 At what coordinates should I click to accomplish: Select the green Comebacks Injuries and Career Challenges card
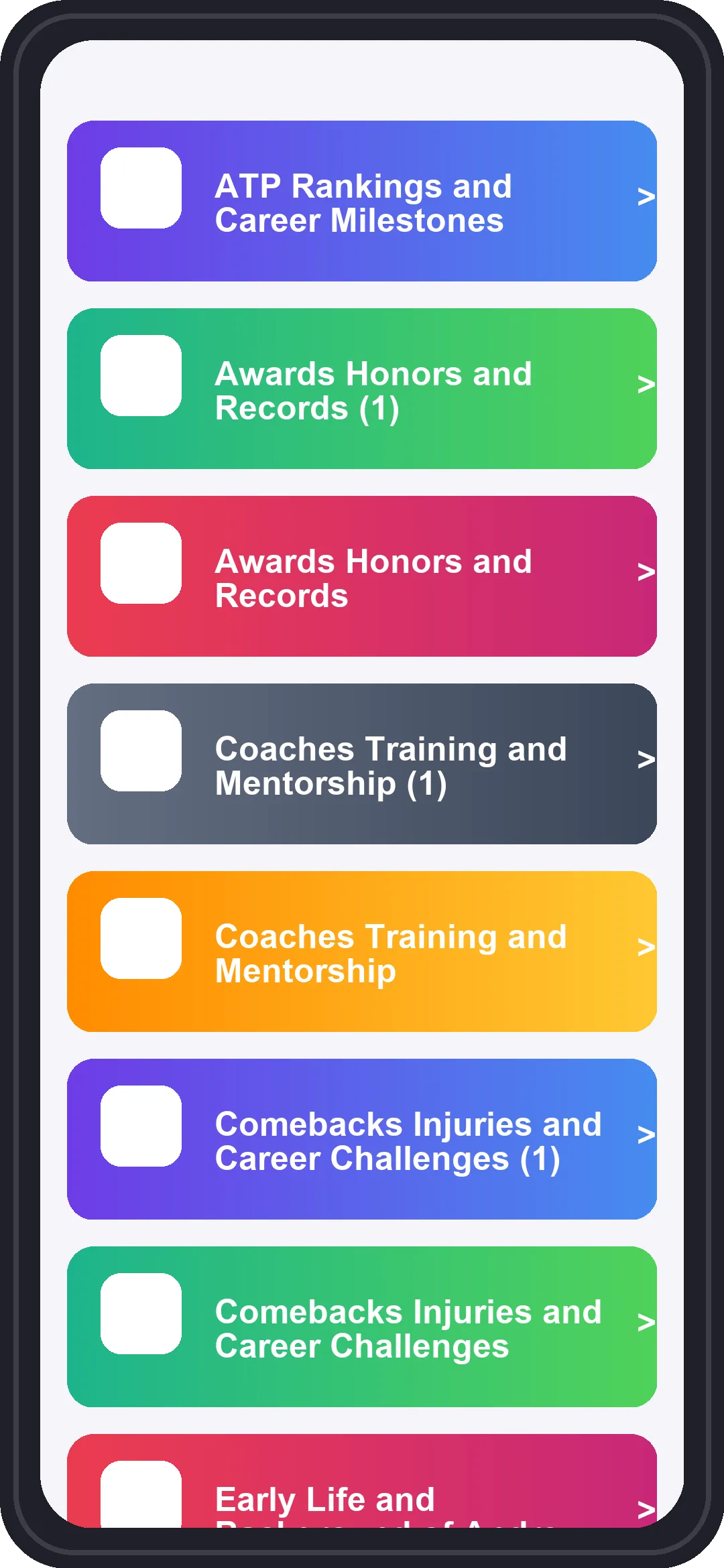(362, 1327)
